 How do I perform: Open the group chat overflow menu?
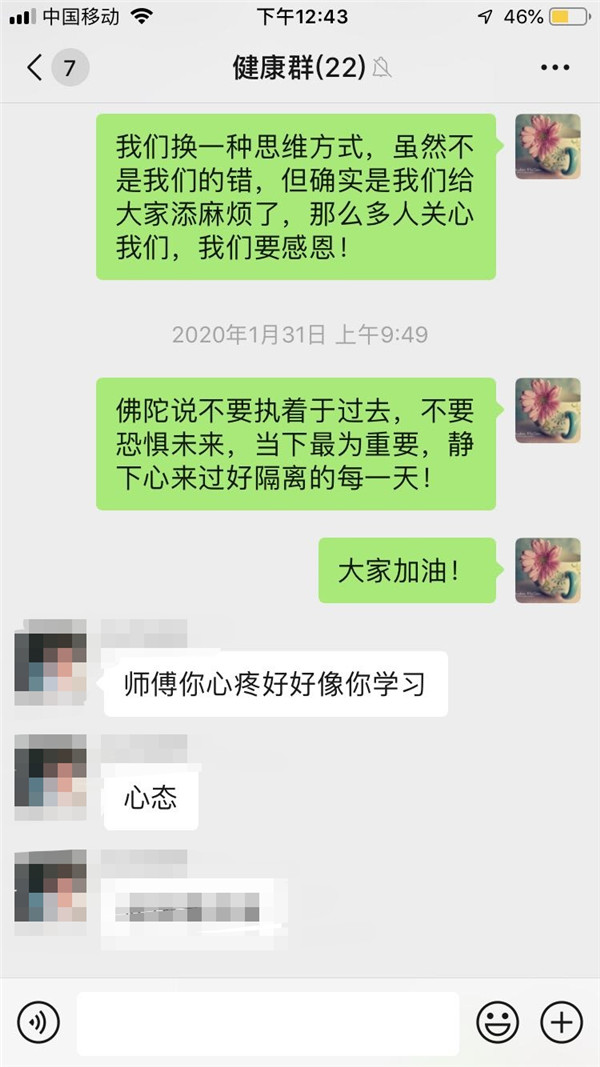click(x=554, y=68)
